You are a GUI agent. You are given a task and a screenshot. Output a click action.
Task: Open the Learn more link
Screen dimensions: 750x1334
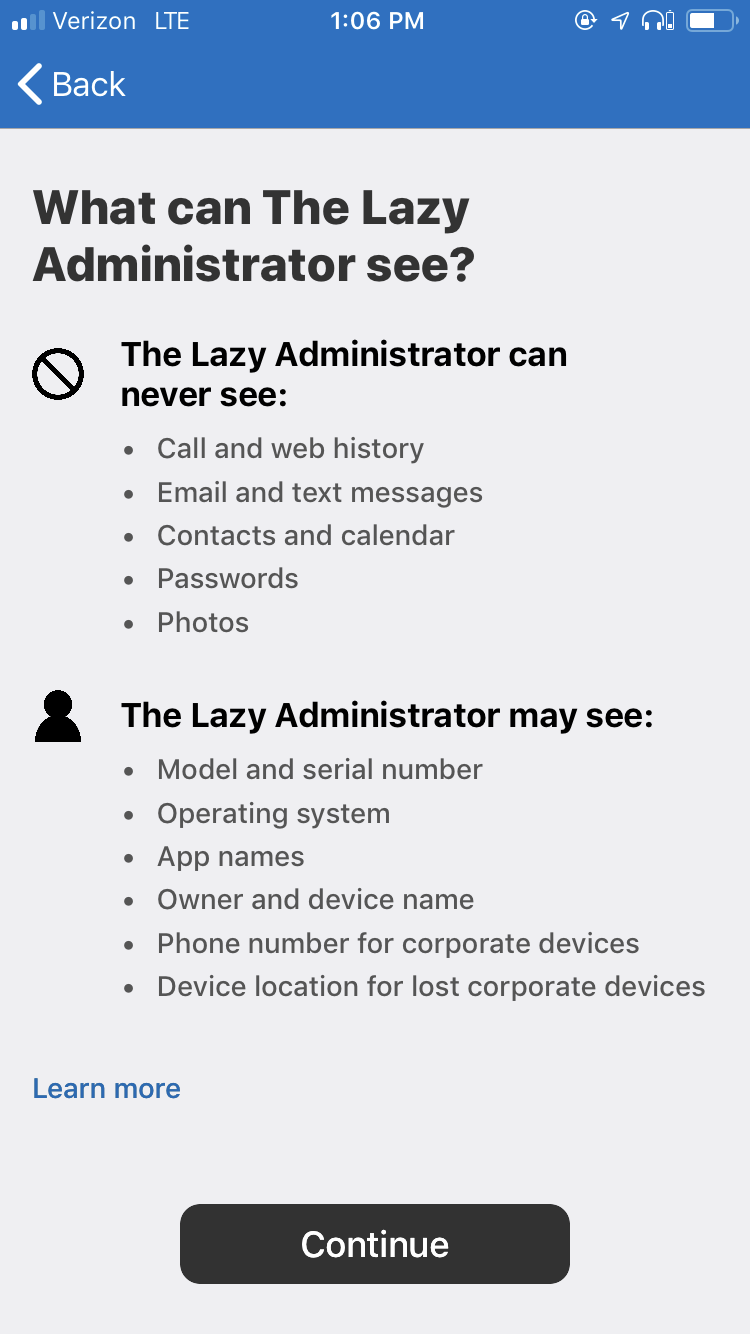point(107,1088)
